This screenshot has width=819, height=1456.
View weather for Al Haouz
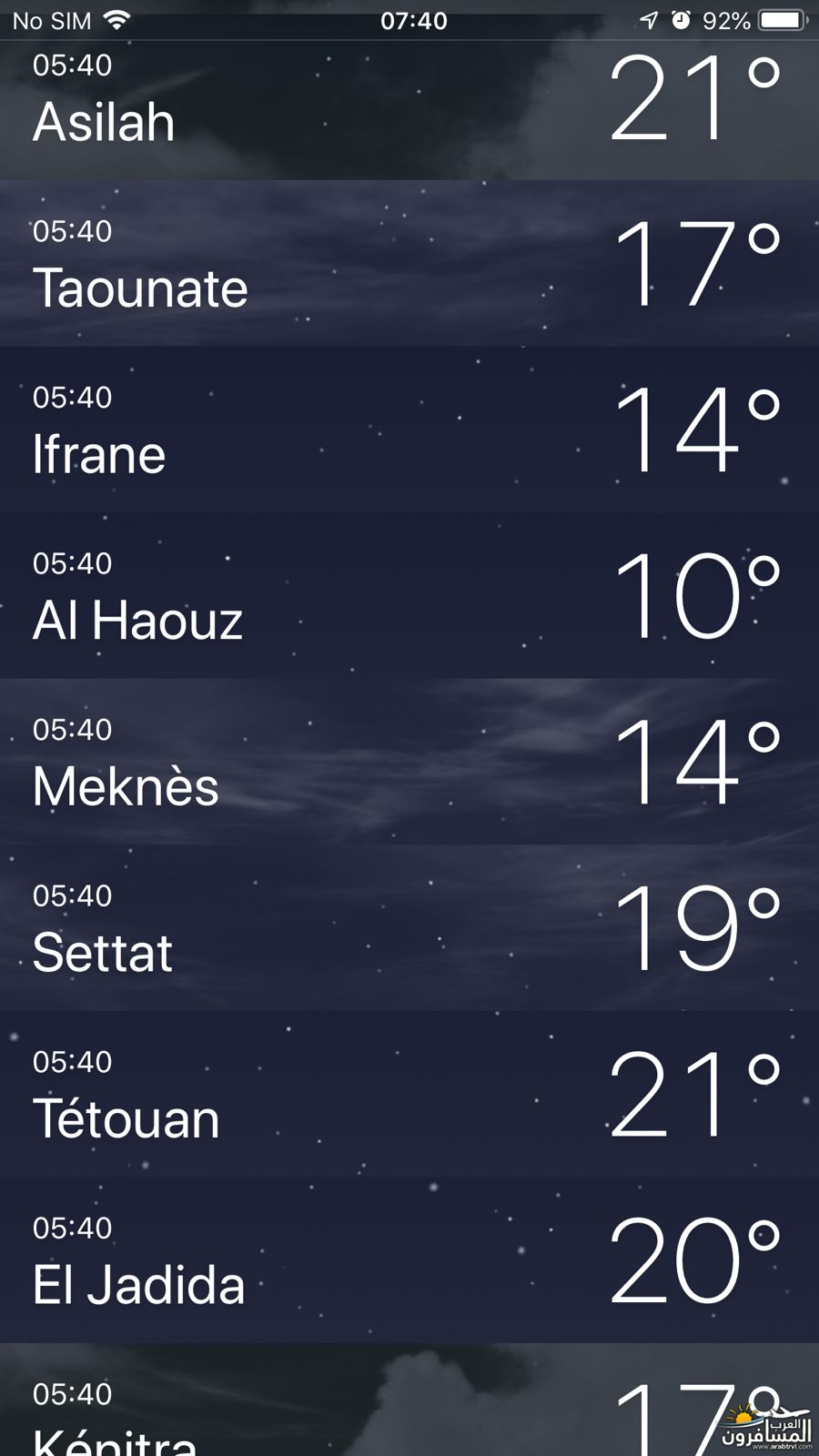(x=409, y=596)
